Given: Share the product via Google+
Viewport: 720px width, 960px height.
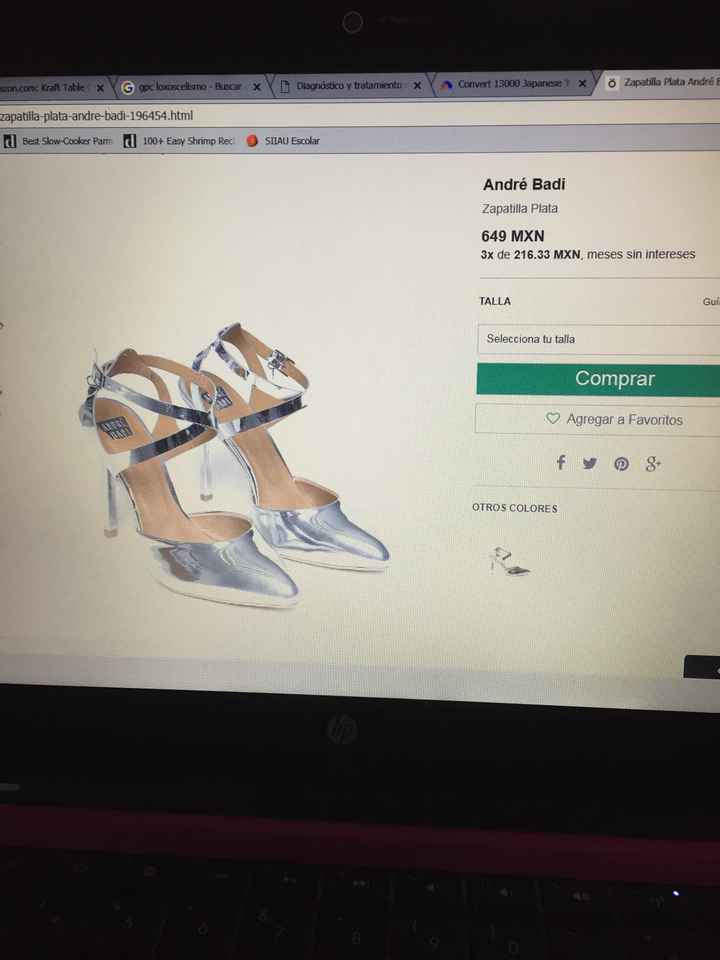Looking at the screenshot, I should pyautogui.click(x=653, y=463).
